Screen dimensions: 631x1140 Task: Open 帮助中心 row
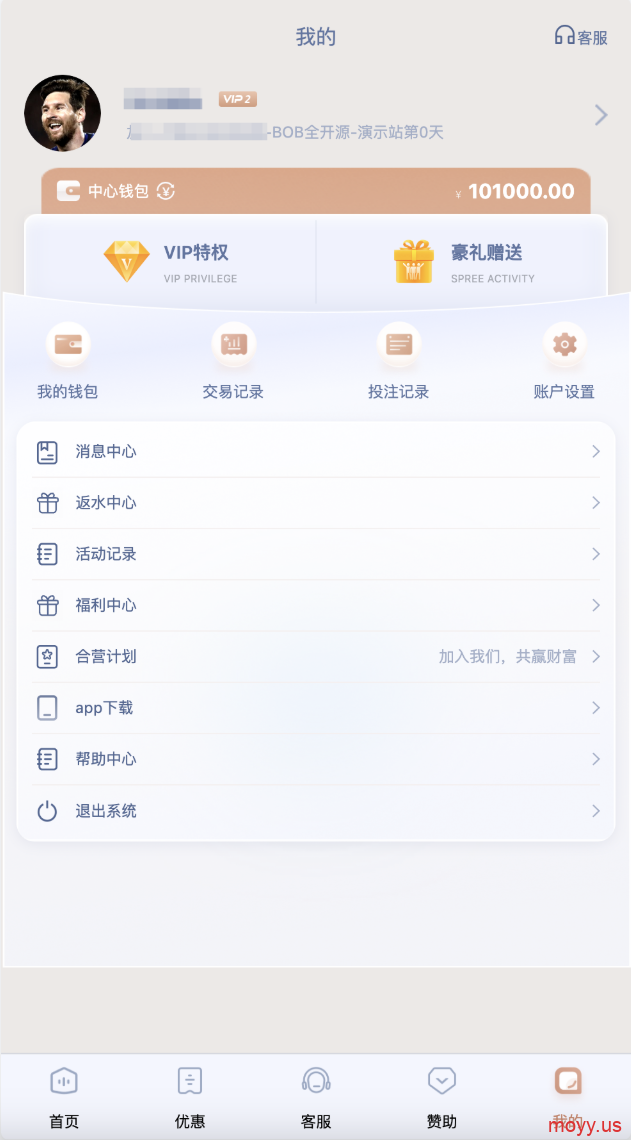click(x=316, y=759)
